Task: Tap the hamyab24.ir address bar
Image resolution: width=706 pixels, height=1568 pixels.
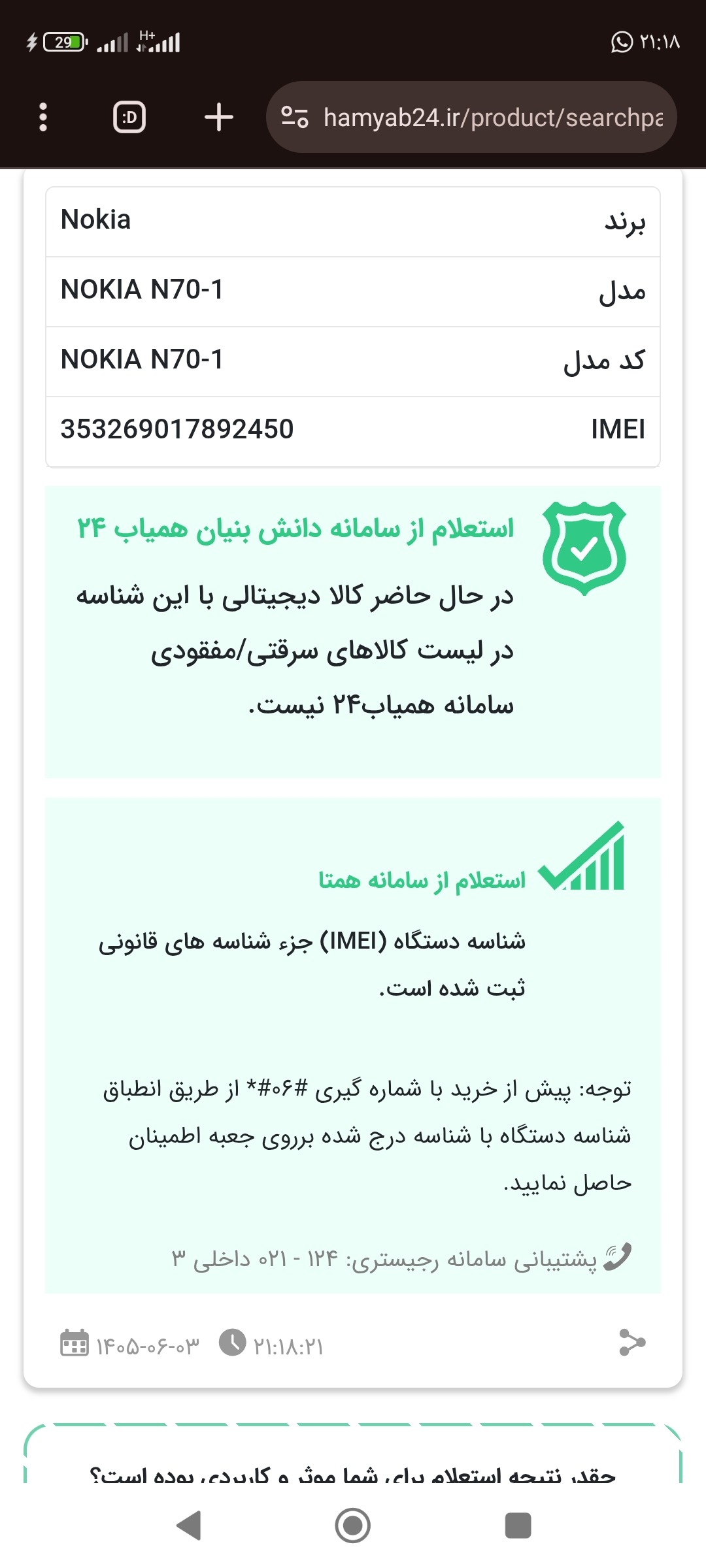Action: [471, 118]
